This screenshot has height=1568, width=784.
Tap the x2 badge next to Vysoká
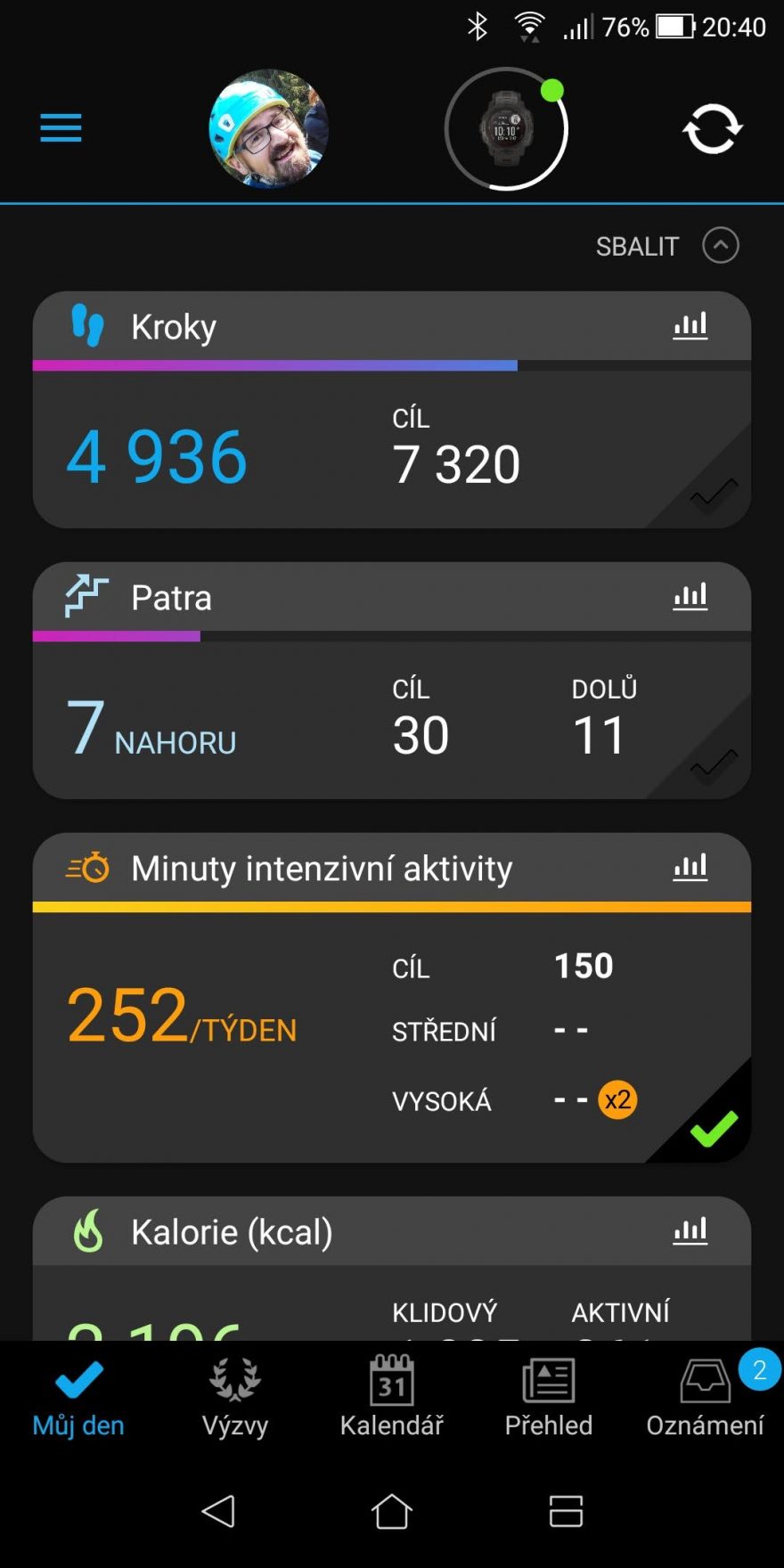point(617,1099)
